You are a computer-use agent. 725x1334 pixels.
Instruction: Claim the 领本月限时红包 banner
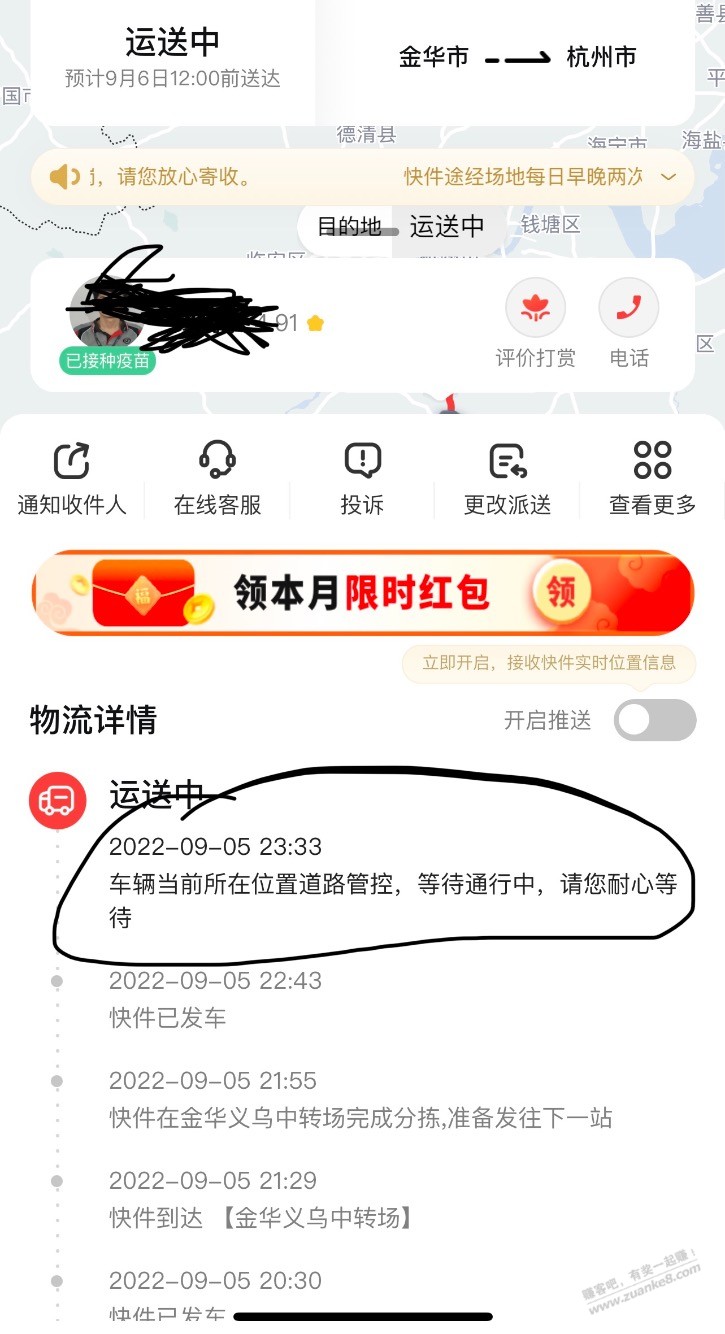pyautogui.click(x=561, y=592)
